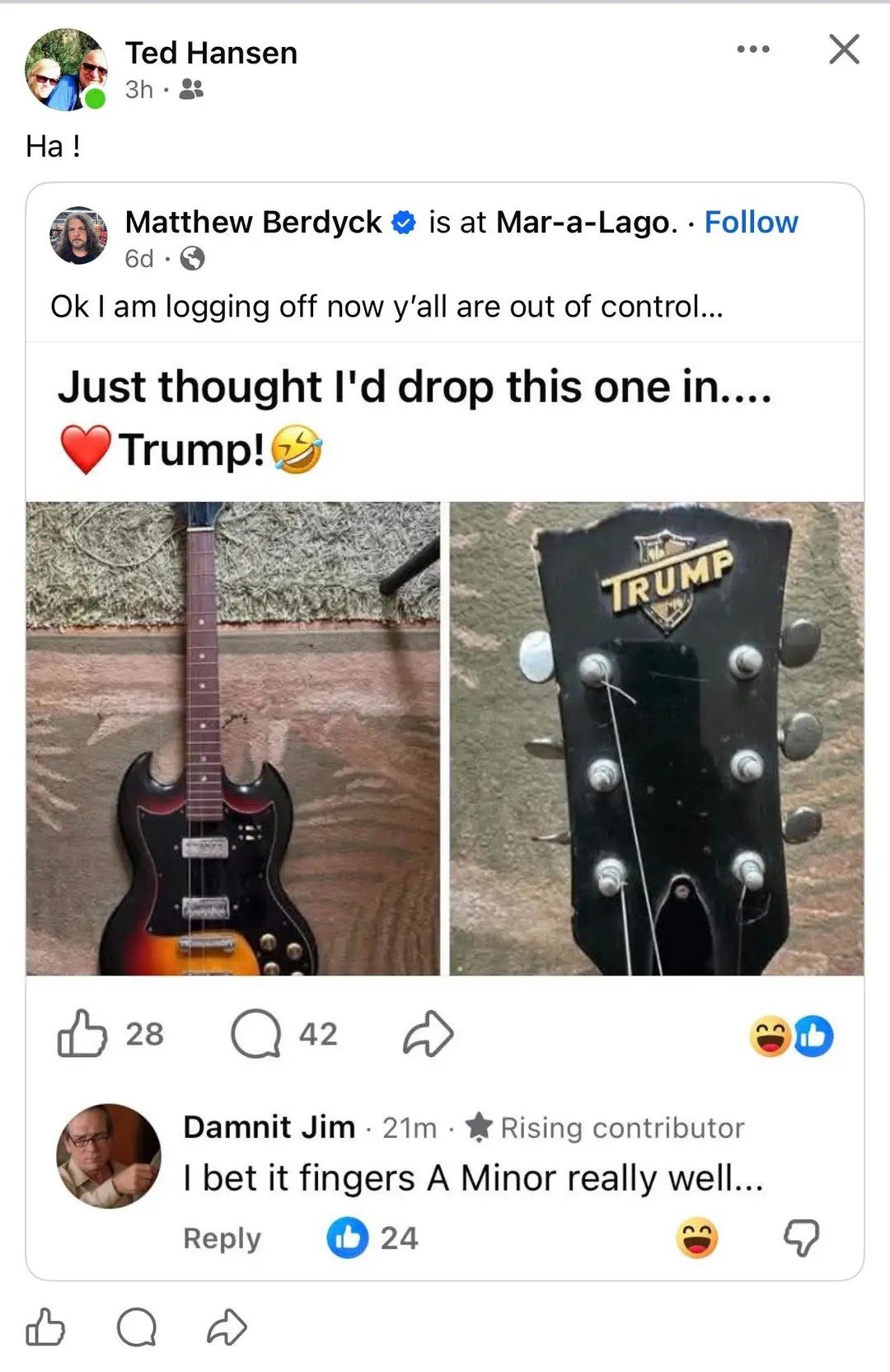Viewport: 890px width, 1372px height.
Task: Share Matthew Berdyck's shared post
Action: pos(429,1033)
